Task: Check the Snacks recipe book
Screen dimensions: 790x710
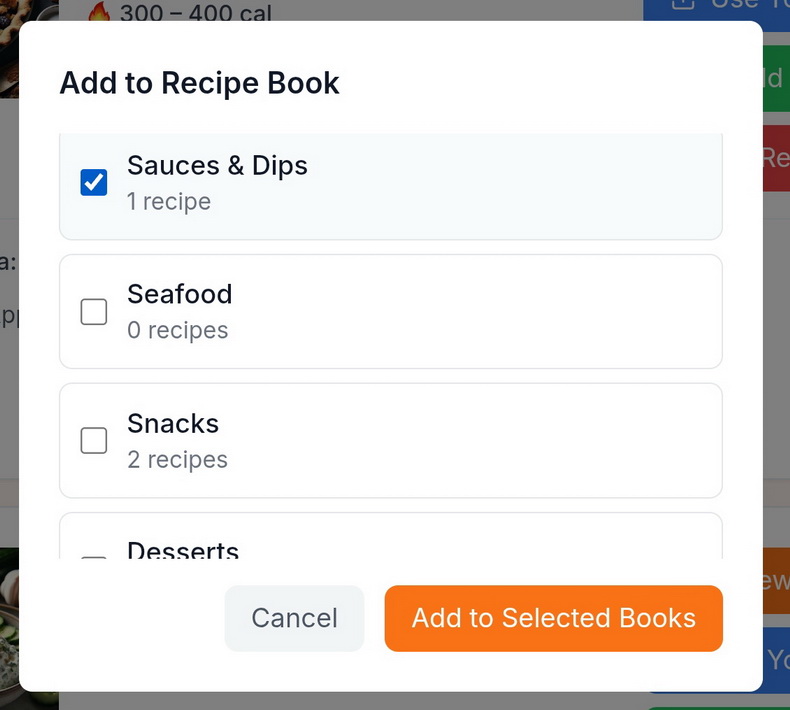Action: (94, 440)
